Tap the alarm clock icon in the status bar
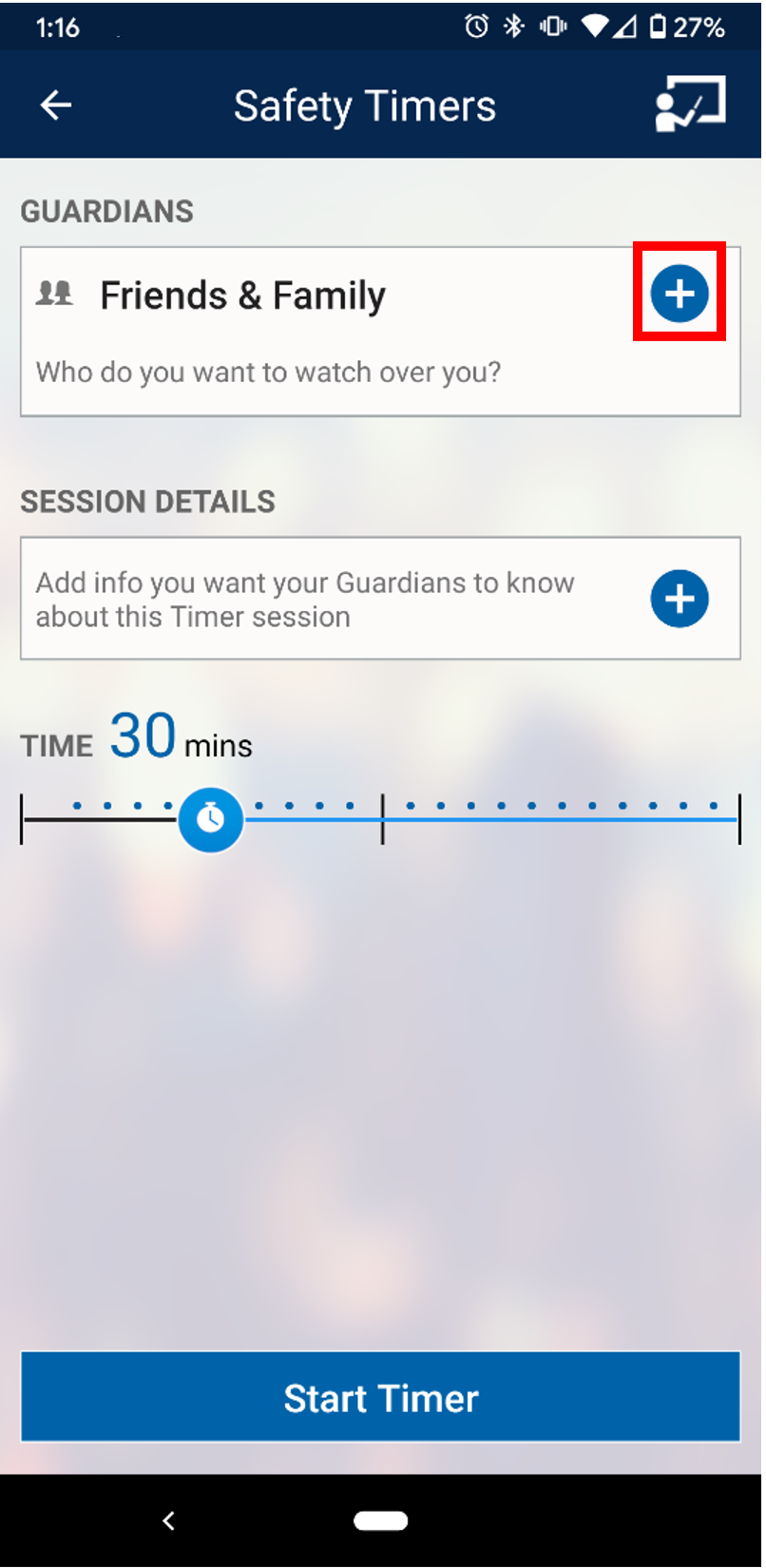This screenshot has height=1568, width=766. point(476,26)
